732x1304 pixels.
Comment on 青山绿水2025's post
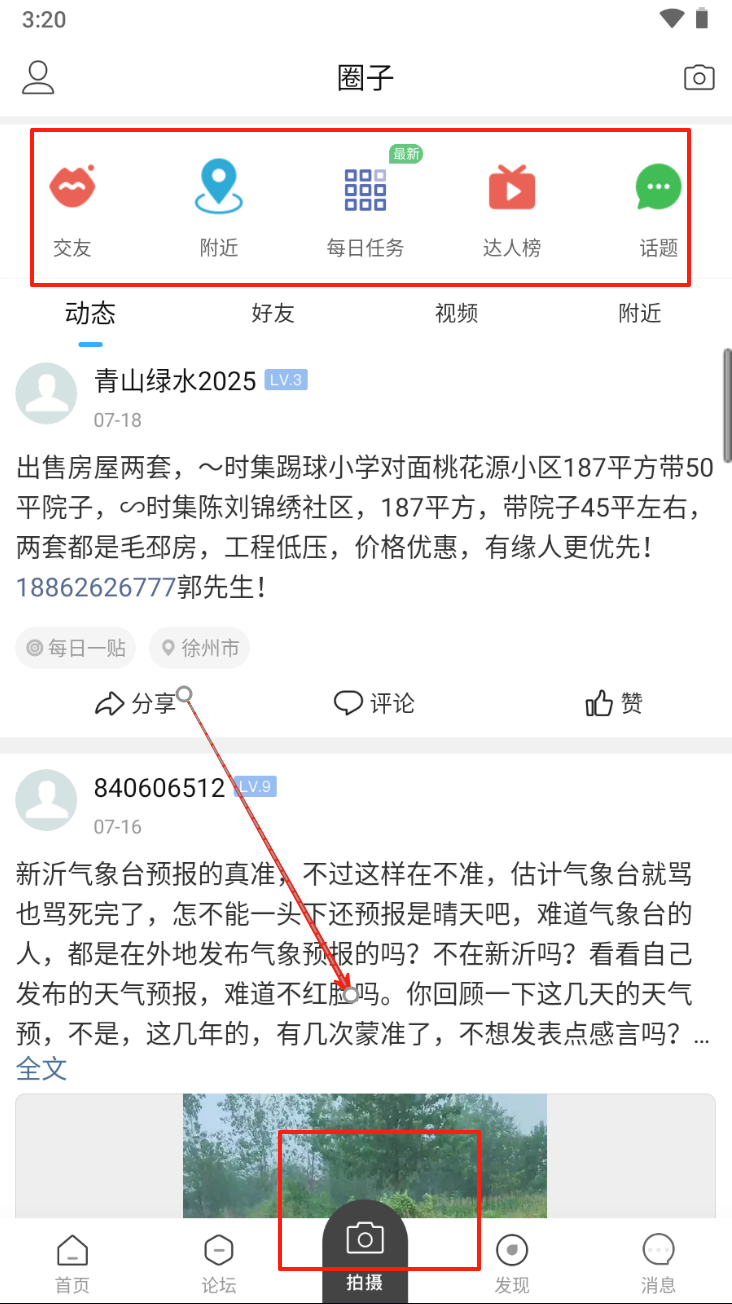pyautogui.click(x=374, y=704)
